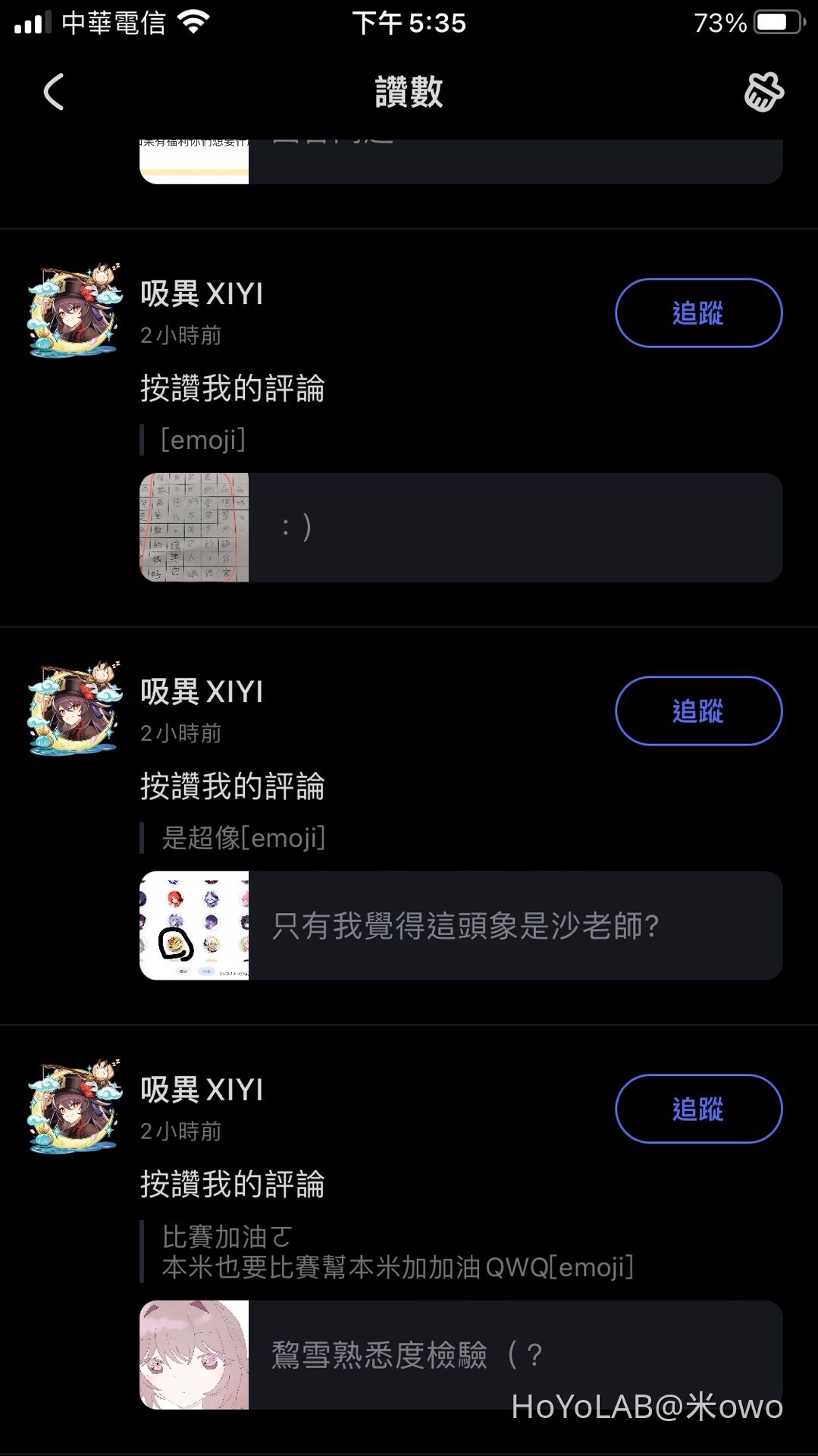Follow 吸異 XIYI on the [emoji] notification
The width and height of the screenshot is (818, 1456).
(x=697, y=313)
